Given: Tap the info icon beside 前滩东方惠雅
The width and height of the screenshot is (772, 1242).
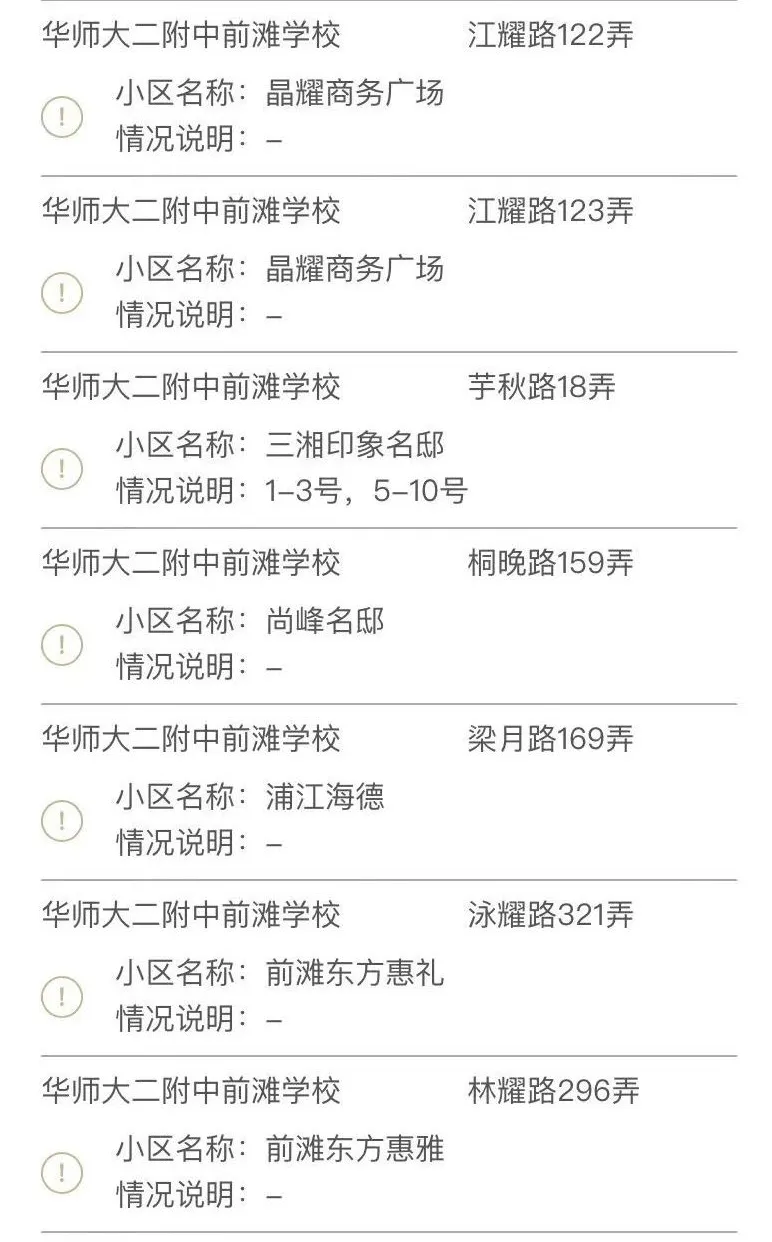Looking at the screenshot, I should click(62, 1172).
